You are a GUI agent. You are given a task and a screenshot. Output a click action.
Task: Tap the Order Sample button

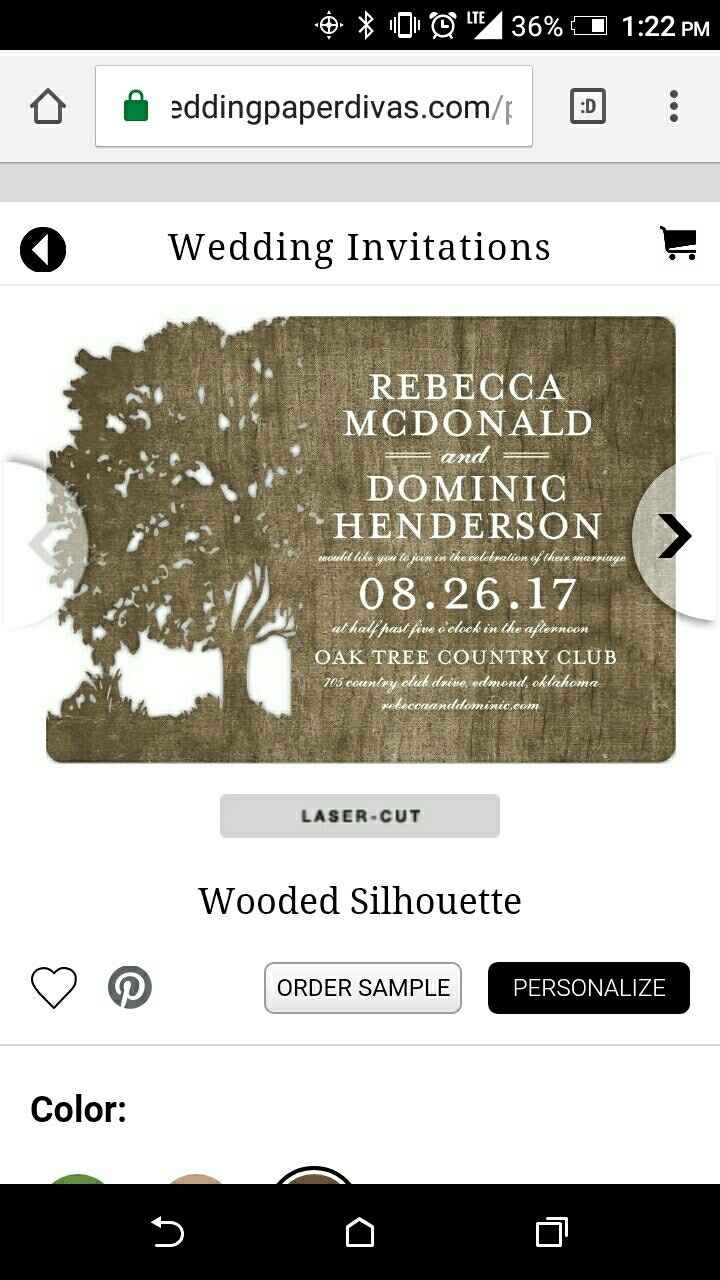click(x=362, y=988)
